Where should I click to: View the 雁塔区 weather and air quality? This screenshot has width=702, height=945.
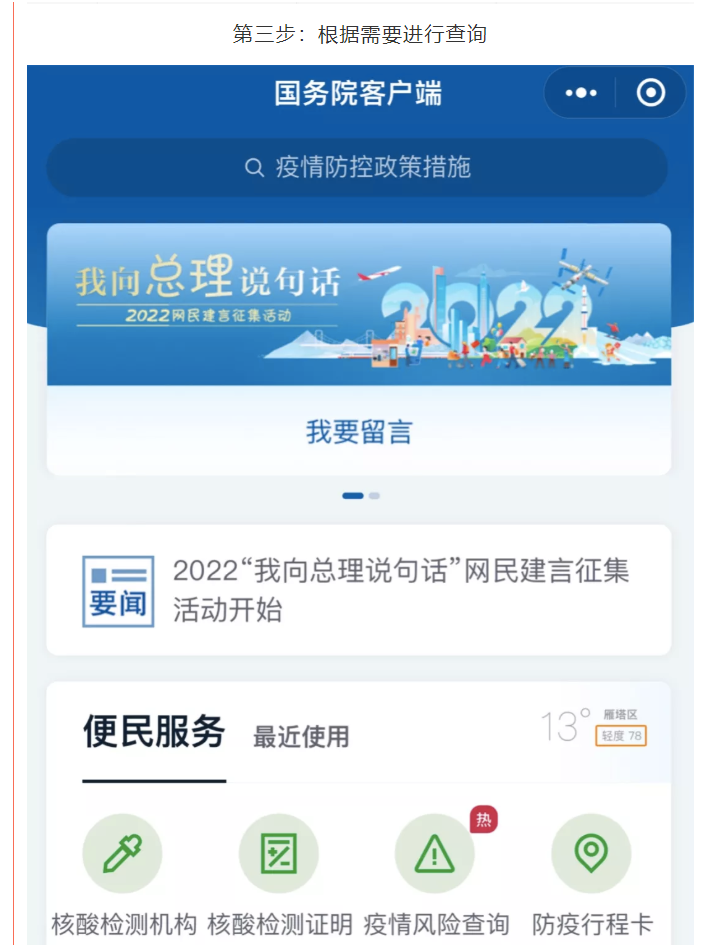pos(594,726)
